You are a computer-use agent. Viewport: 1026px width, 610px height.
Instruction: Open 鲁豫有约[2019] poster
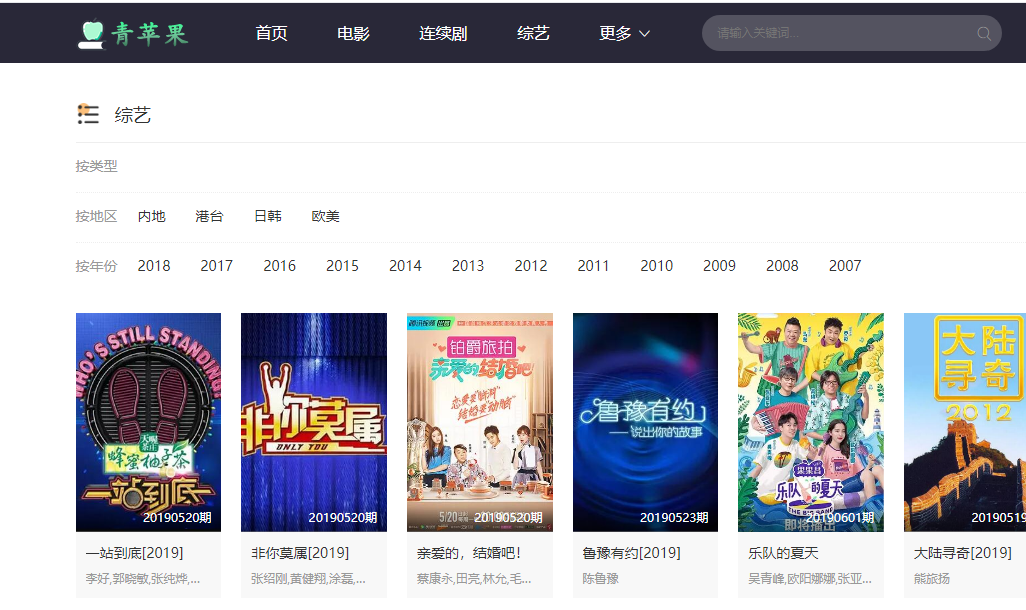tap(645, 422)
